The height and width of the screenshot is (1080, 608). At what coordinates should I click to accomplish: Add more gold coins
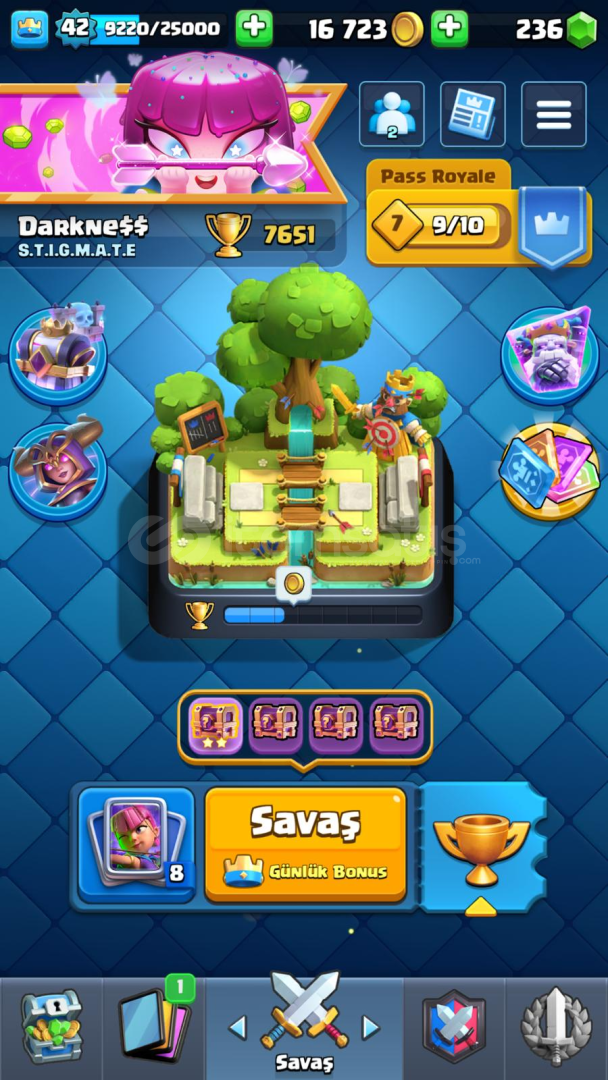click(x=449, y=29)
